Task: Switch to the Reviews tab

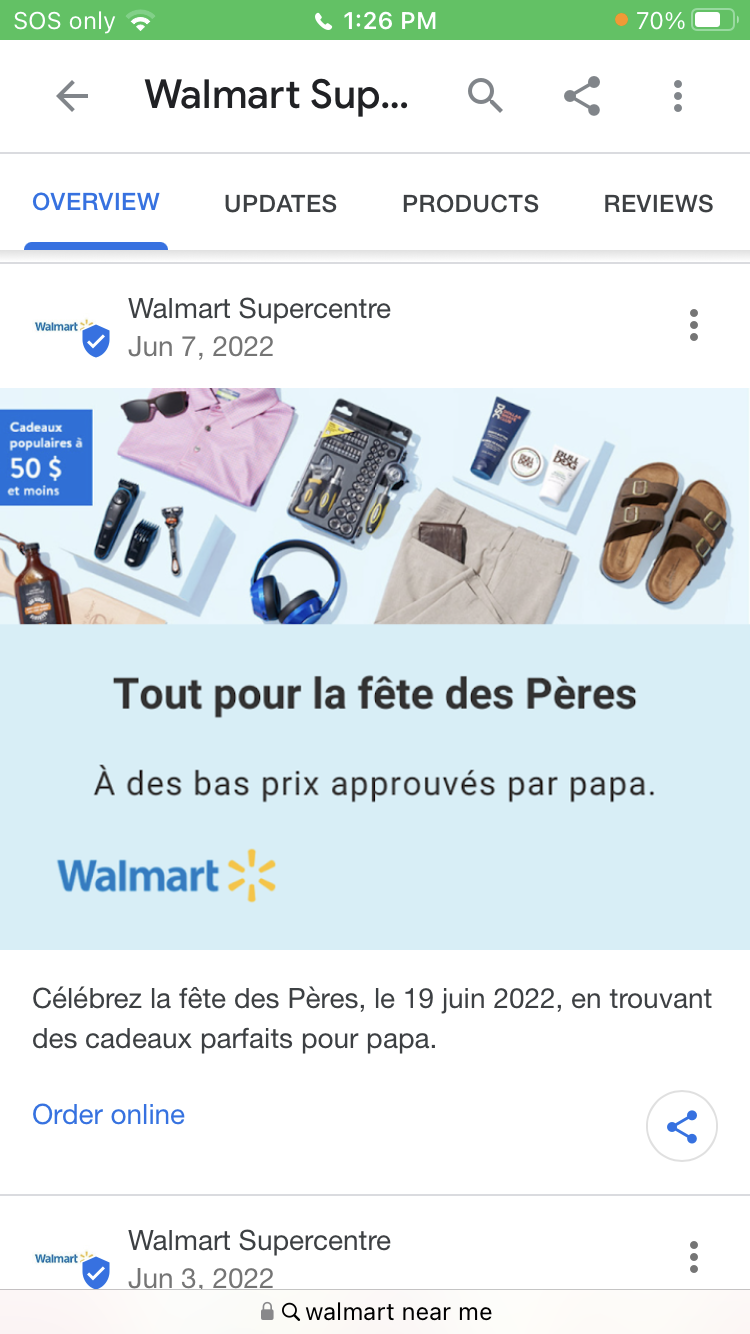Action: pos(658,204)
